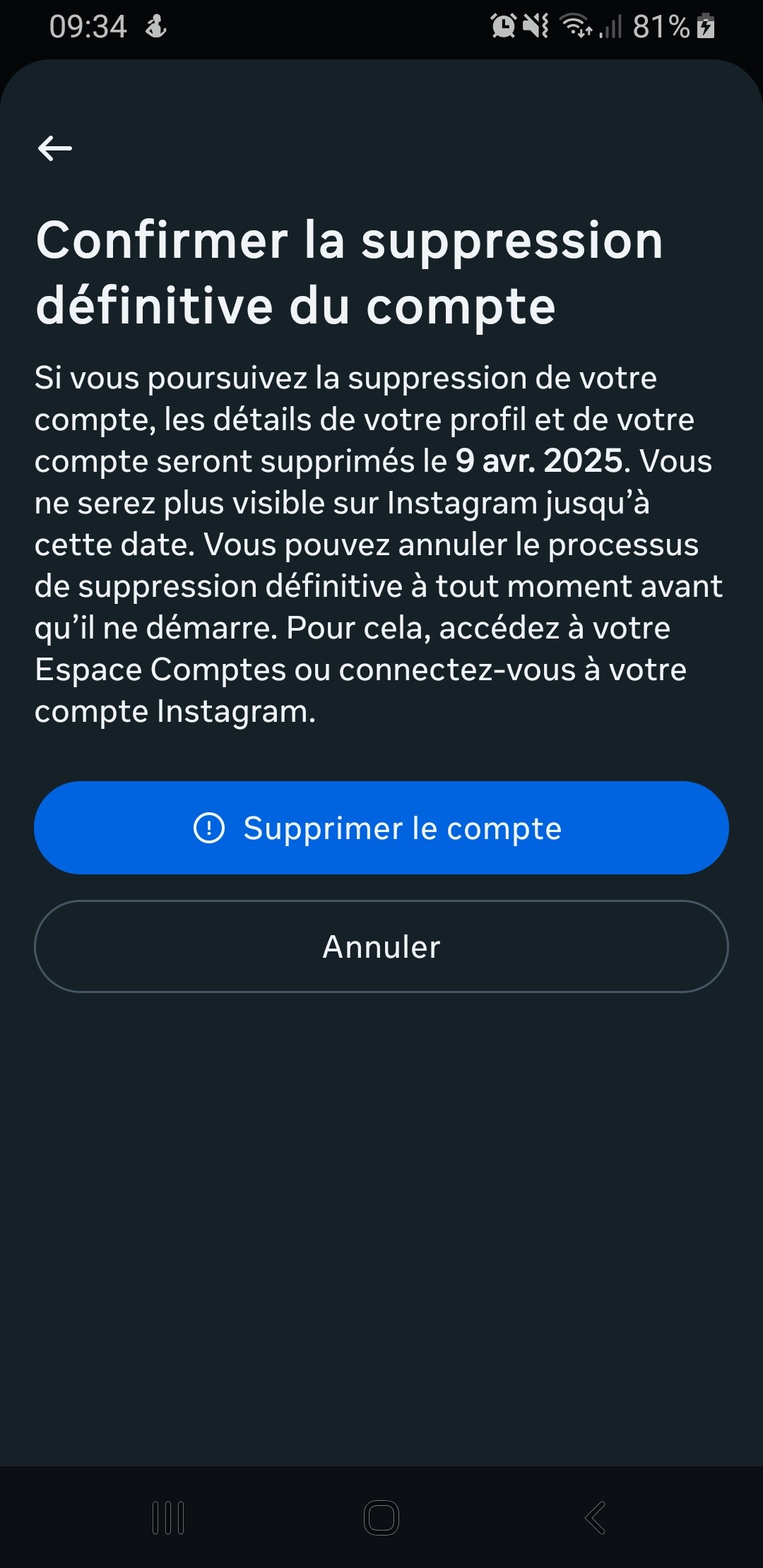Go to the home screen
This screenshot has height=1568, width=763.
tap(381, 1517)
